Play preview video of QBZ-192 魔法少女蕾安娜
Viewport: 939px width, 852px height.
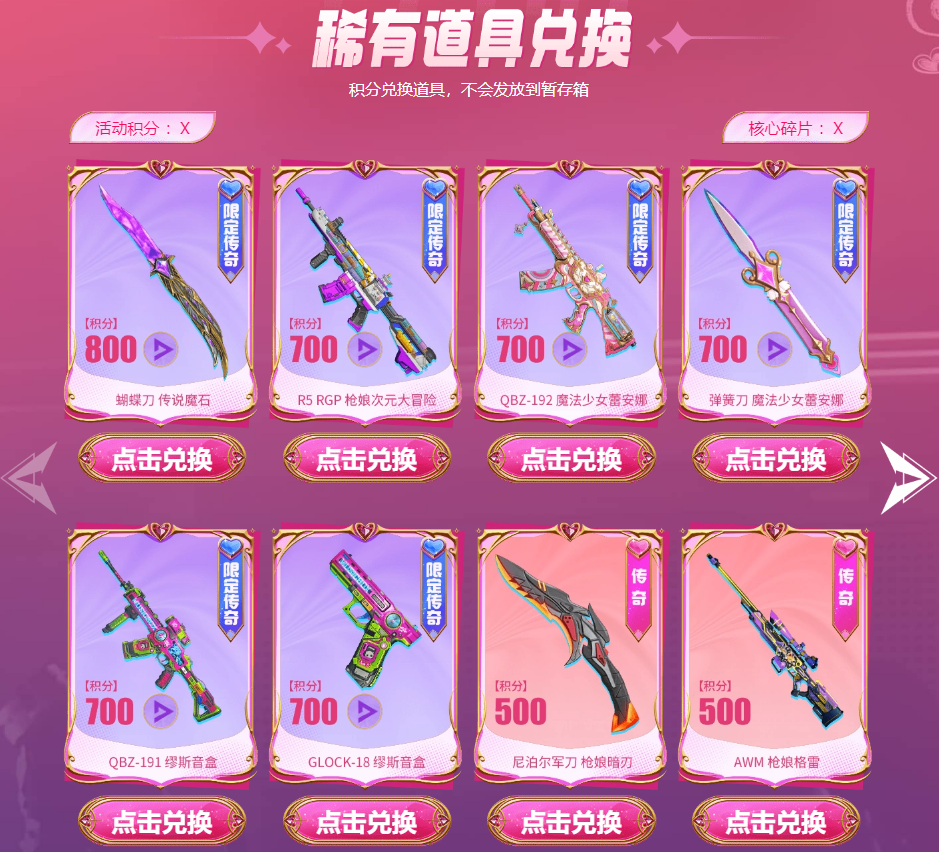click(x=570, y=349)
